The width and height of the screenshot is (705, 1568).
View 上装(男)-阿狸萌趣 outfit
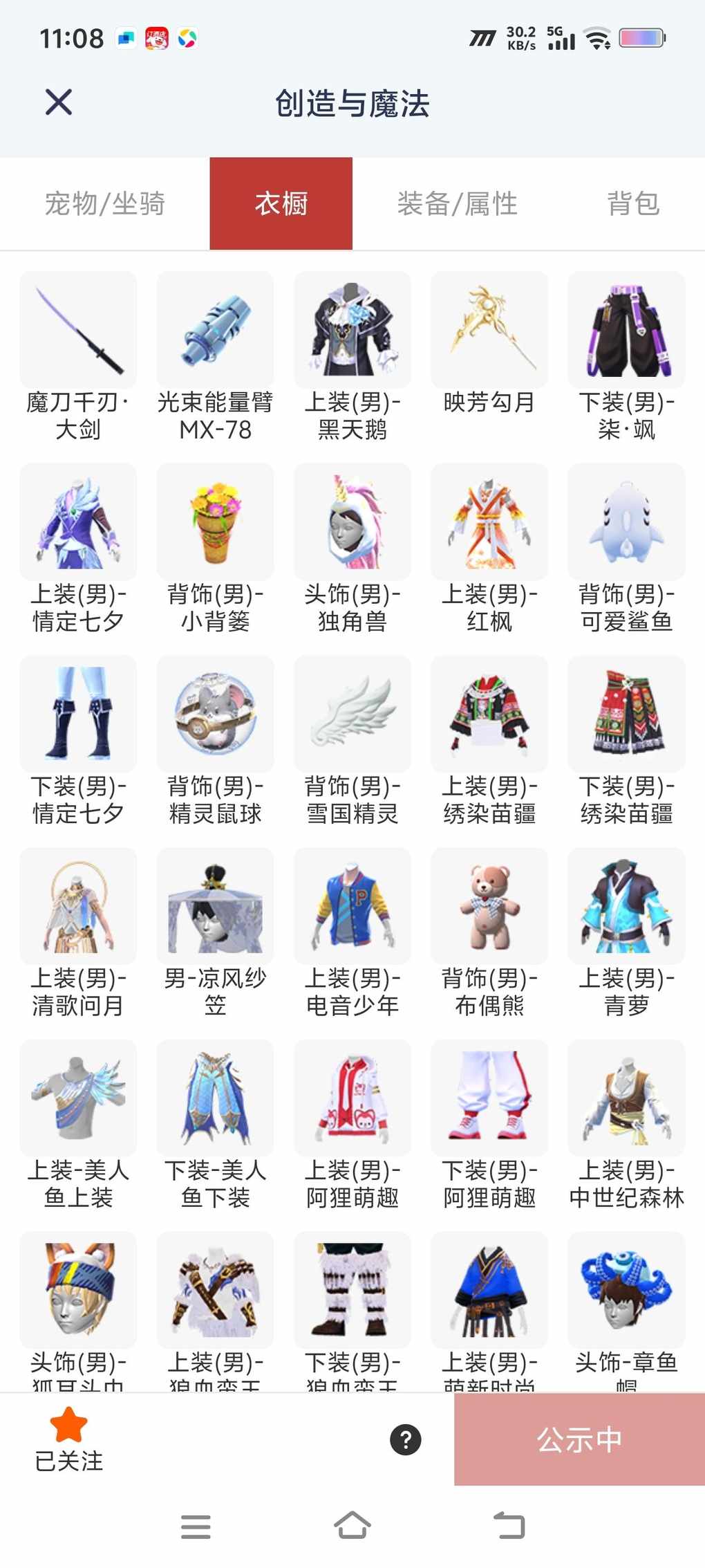point(352,1098)
